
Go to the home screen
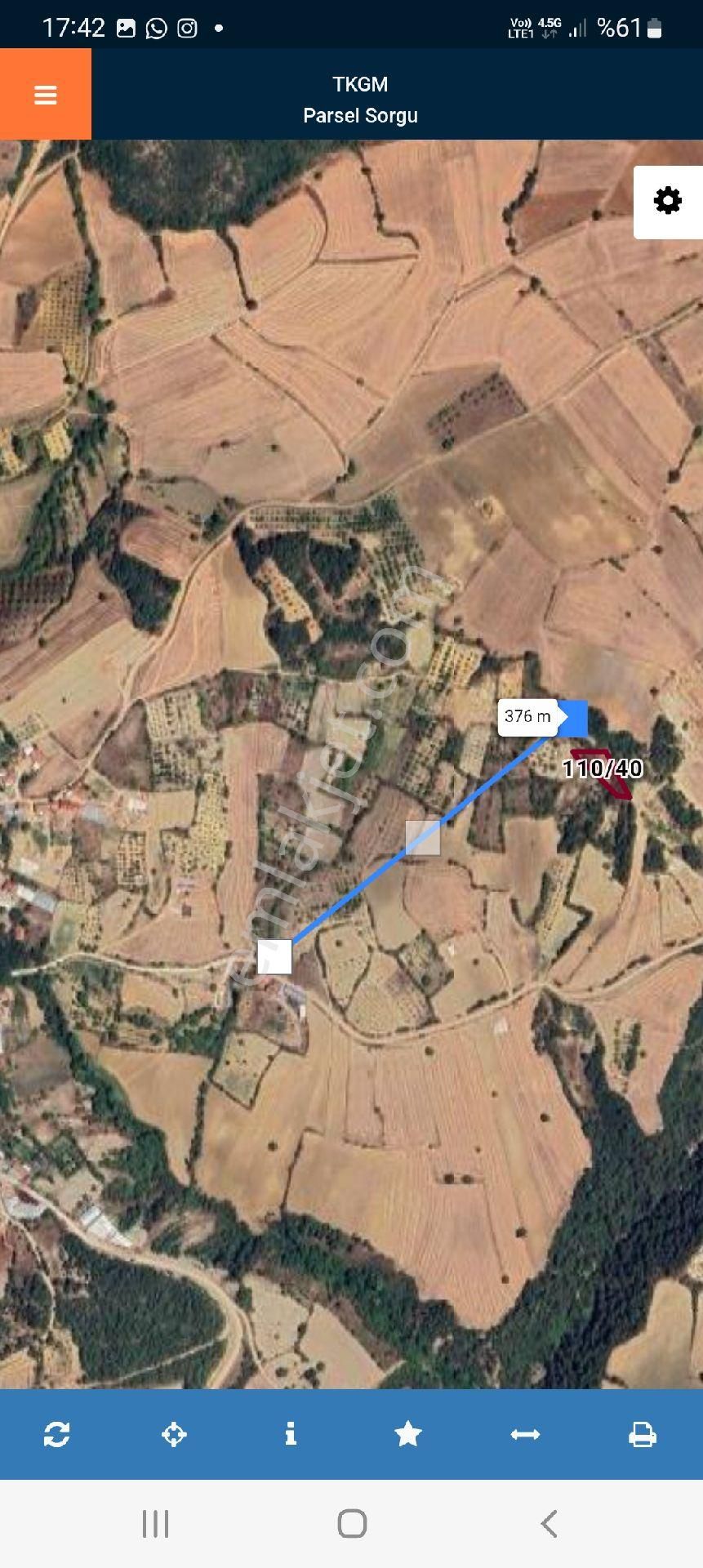point(352,1524)
